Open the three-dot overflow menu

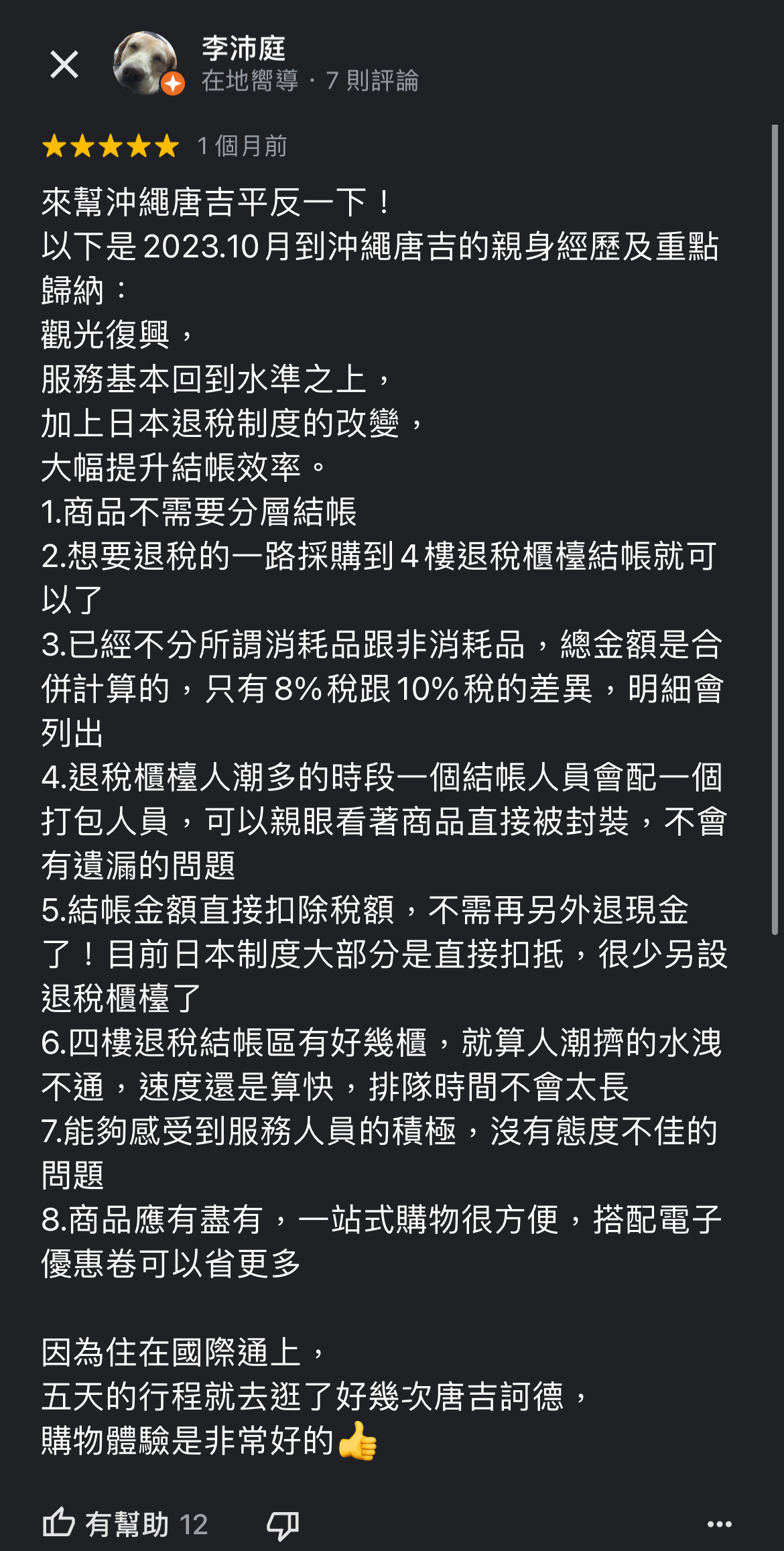[720, 1524]
